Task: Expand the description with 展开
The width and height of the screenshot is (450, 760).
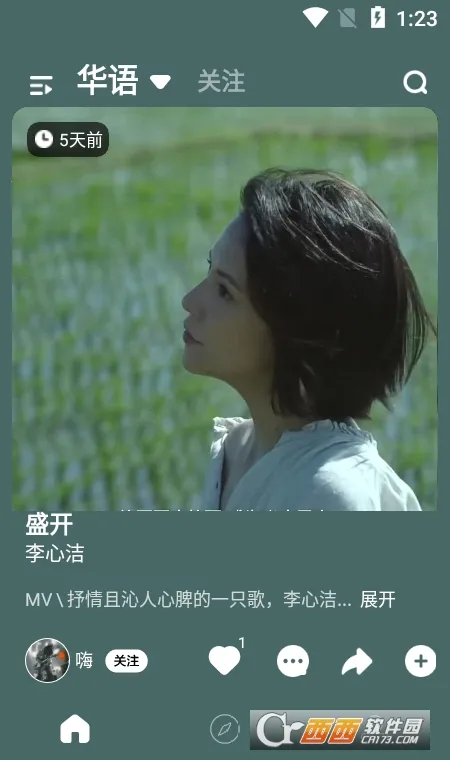Action: pyautogui.click(x=377, y=600)
